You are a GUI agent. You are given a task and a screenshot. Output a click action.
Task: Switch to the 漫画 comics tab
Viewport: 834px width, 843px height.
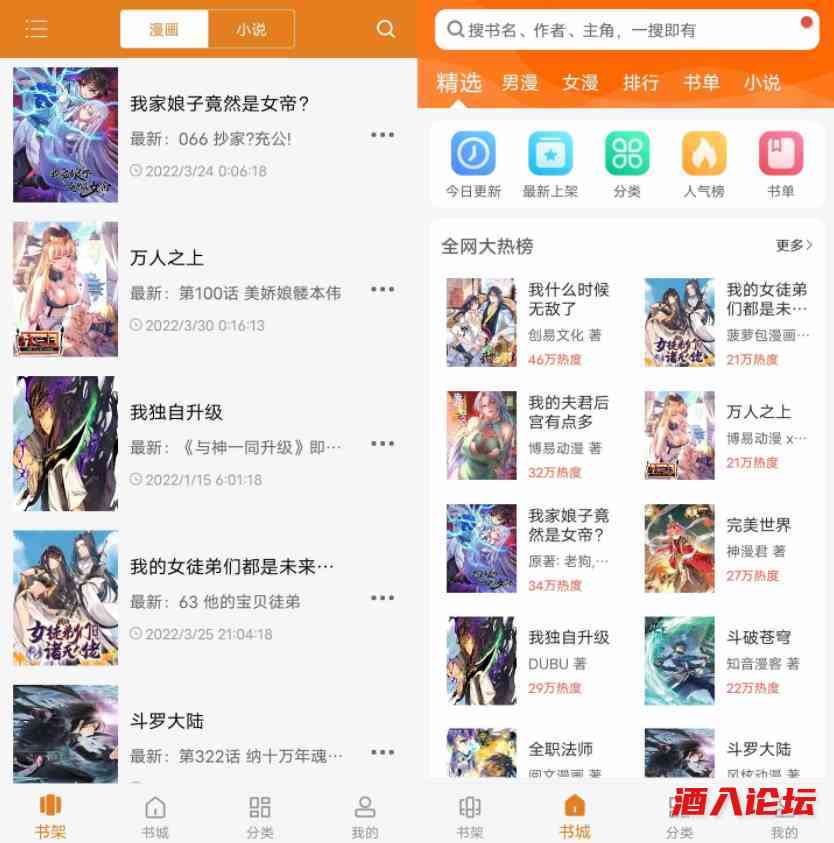click(x=163, y=29)
